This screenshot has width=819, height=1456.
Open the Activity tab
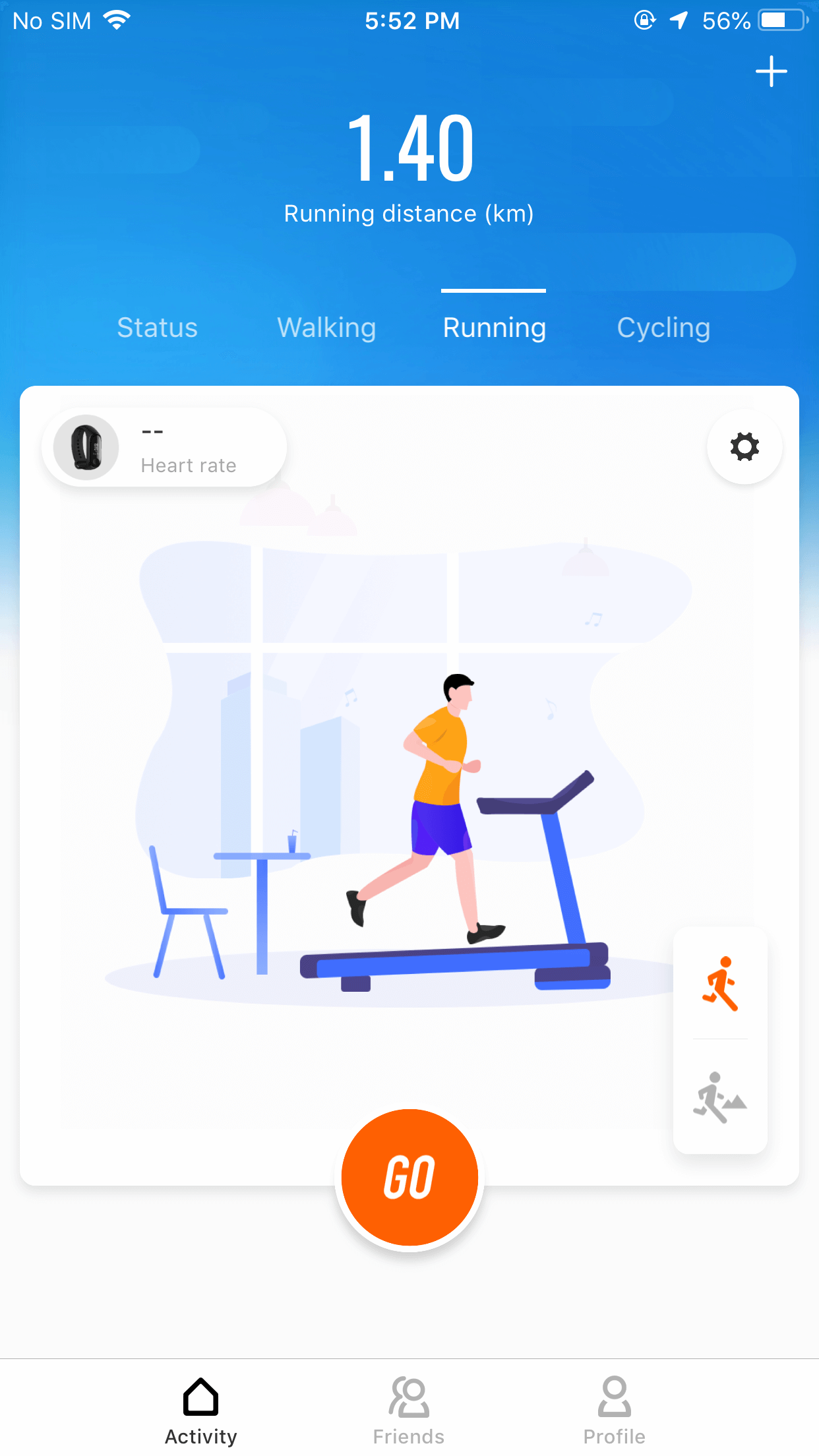pos(201,1411)
